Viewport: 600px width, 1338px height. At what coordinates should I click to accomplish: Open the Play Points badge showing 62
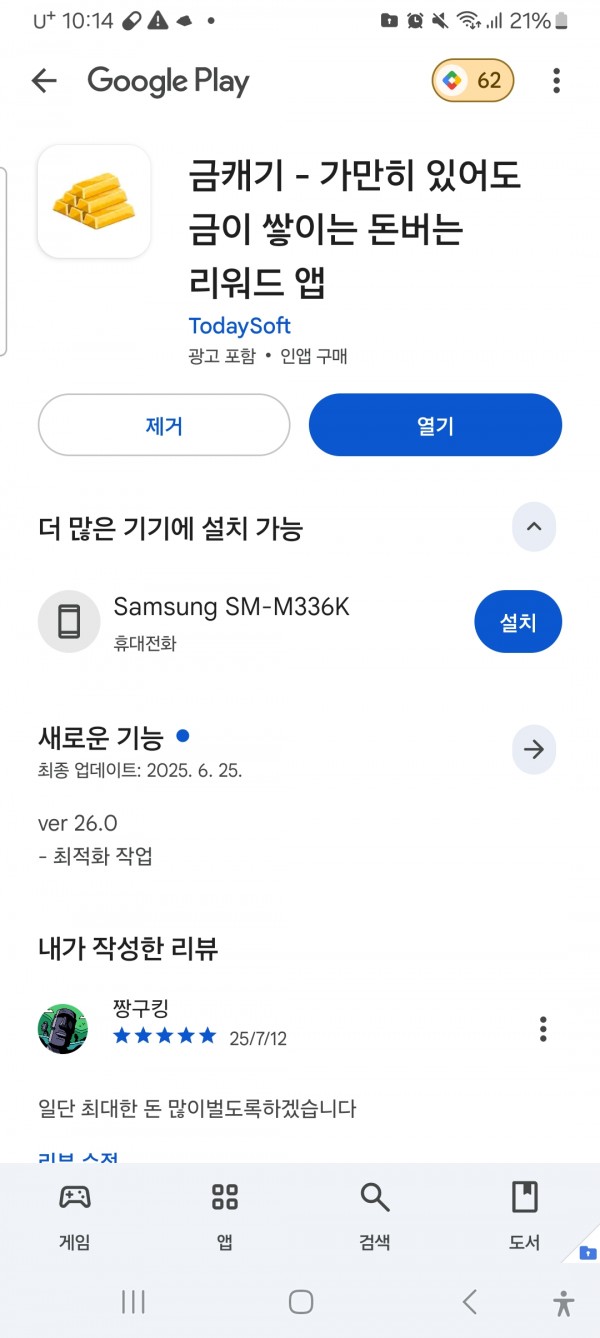(x=473, y=81)
